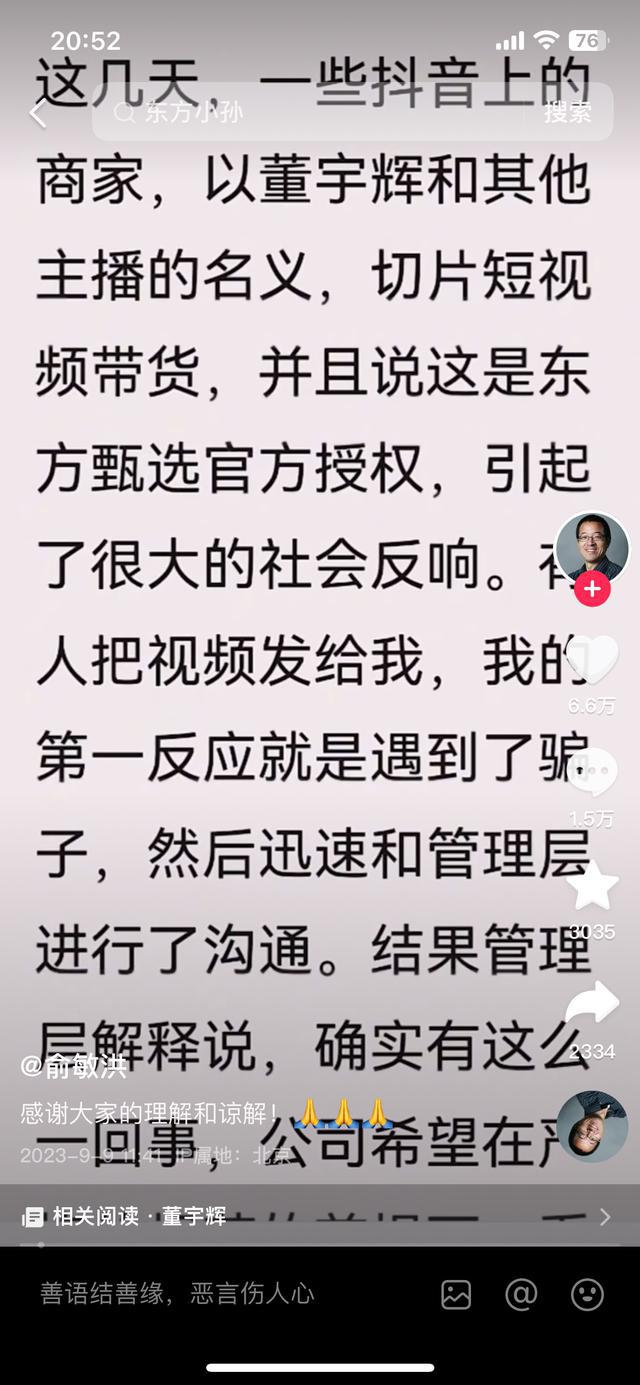Attach an image to the comment
Screen dimensions: 640x1385
point(456,1295)
